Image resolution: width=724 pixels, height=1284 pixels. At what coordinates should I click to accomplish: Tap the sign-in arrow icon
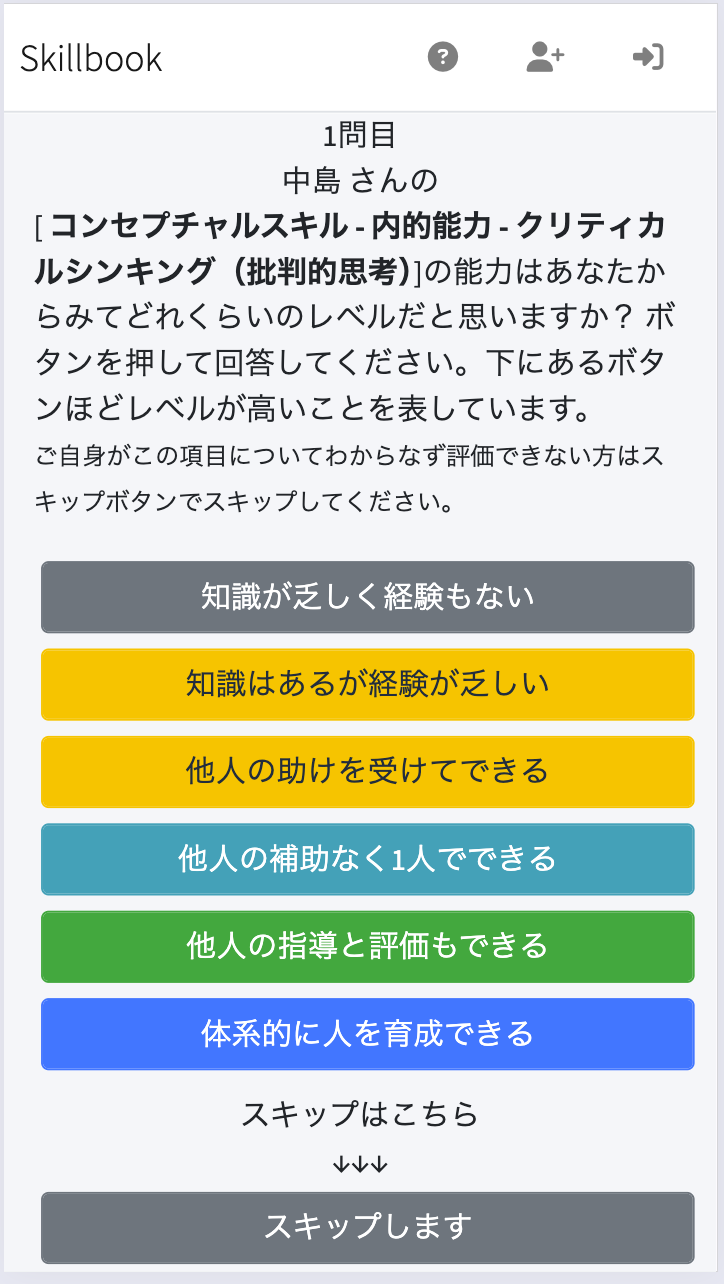pyautogui.click(x=648, y=57)
